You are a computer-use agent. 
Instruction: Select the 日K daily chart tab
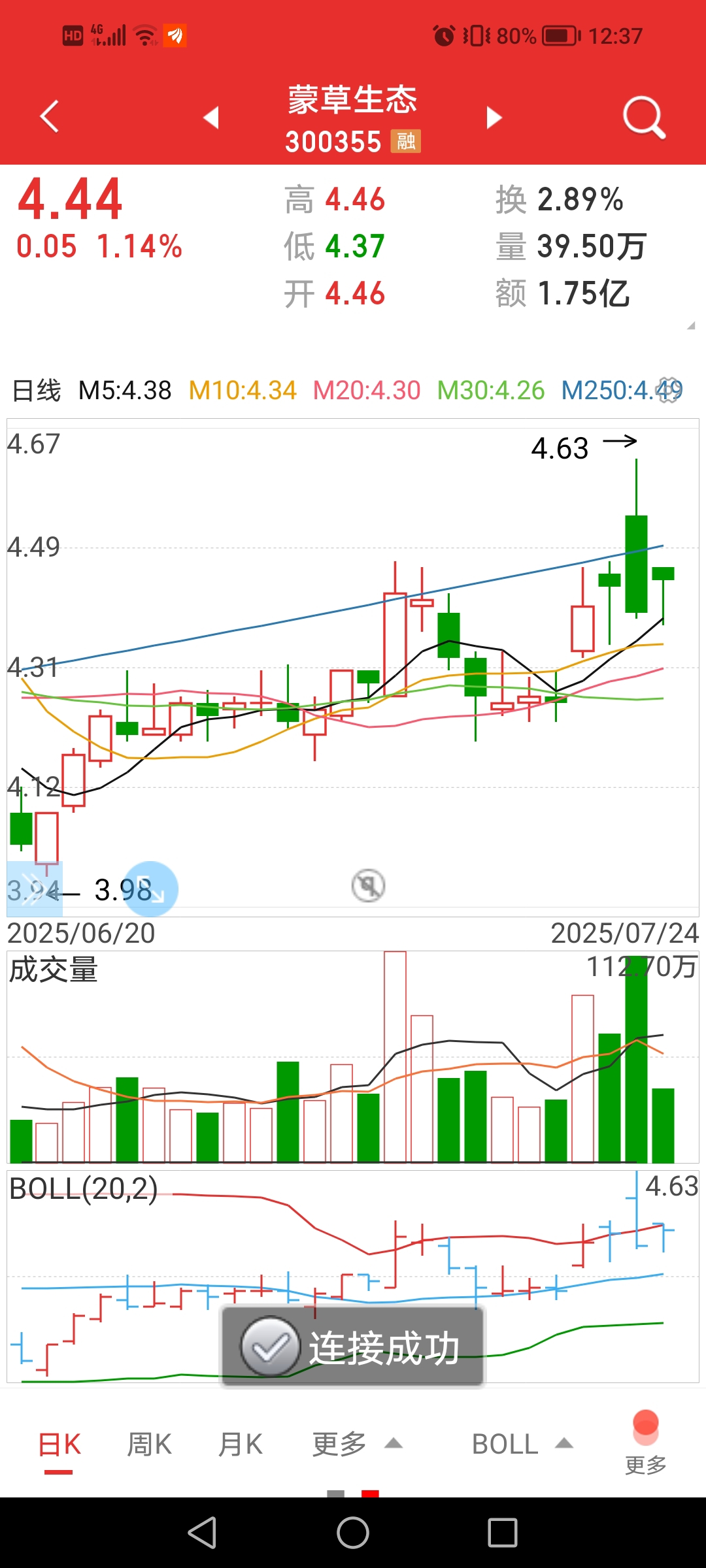click(x=59, y=1445)
